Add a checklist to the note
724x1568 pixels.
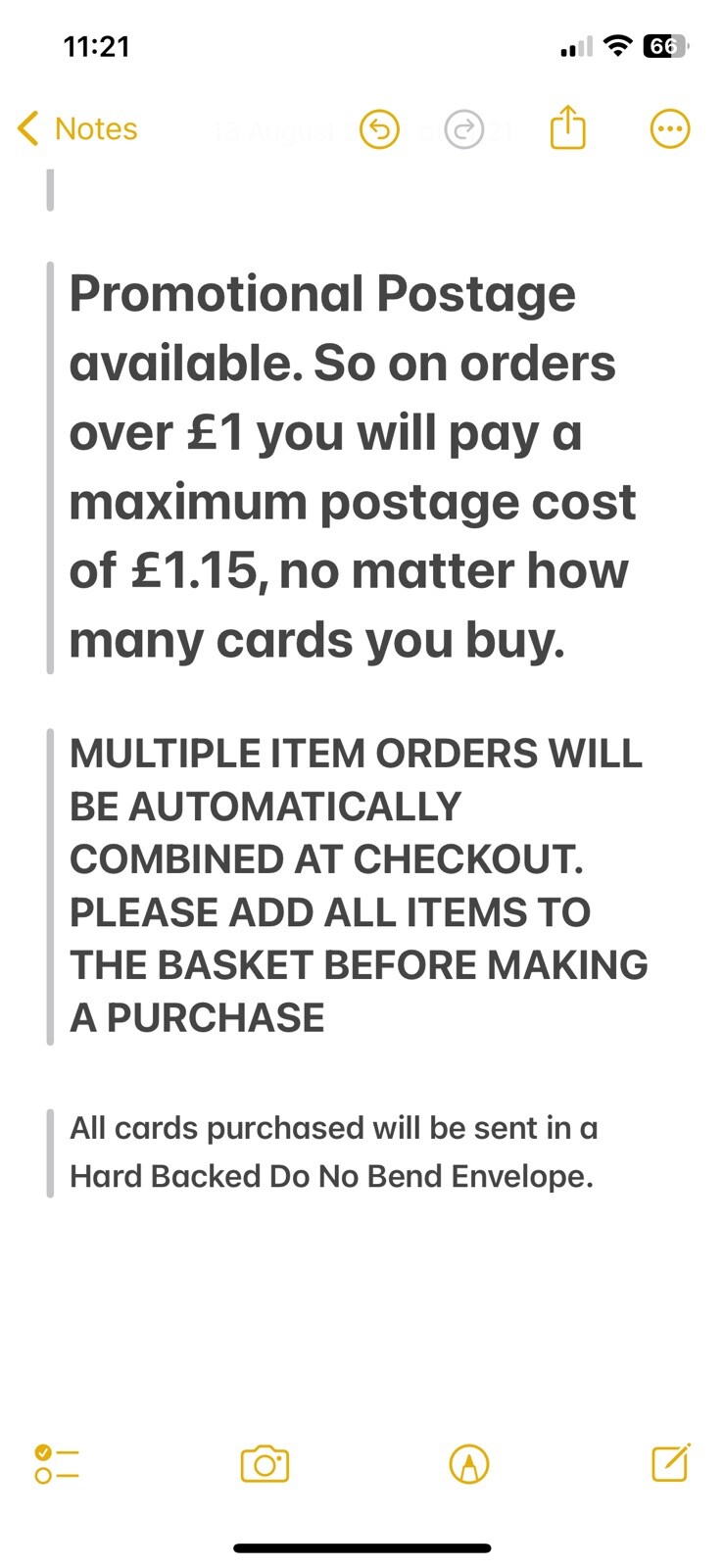click(57, 1464)
